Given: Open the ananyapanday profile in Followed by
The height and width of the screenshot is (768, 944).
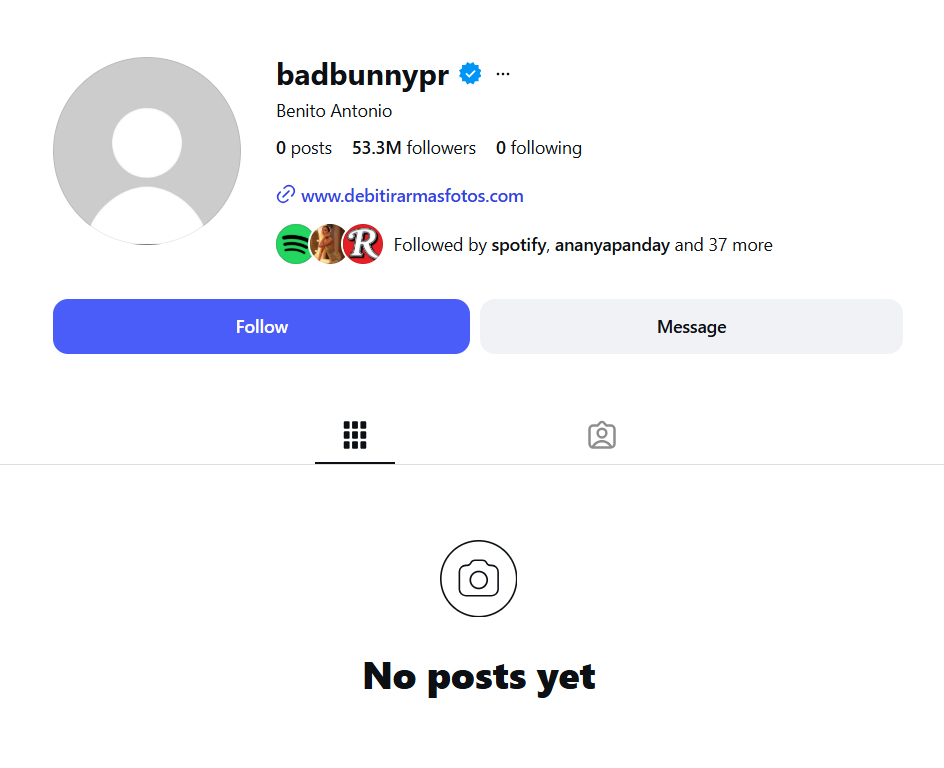Looking at the screenshot, I should click(612, 245).
